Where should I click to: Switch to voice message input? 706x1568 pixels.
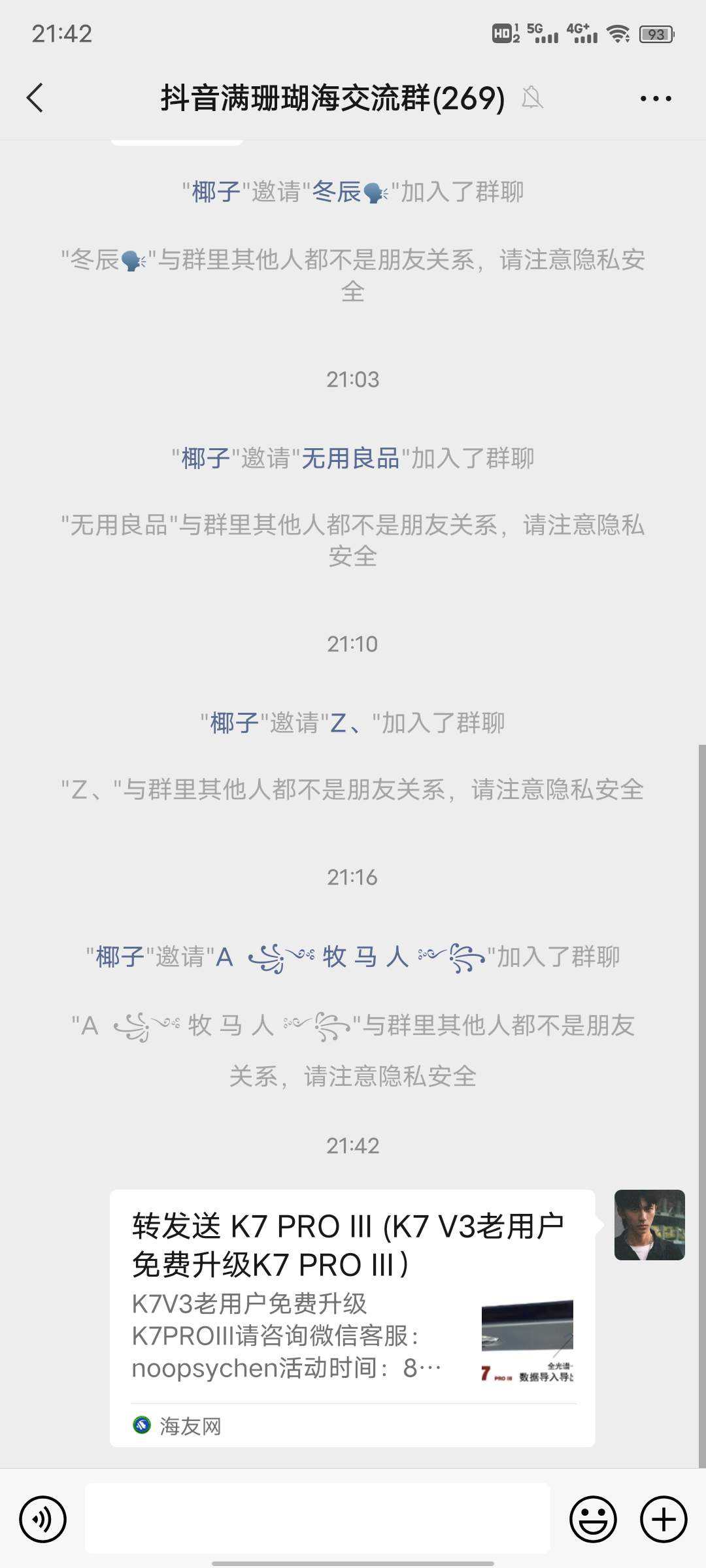[42, 1519]
